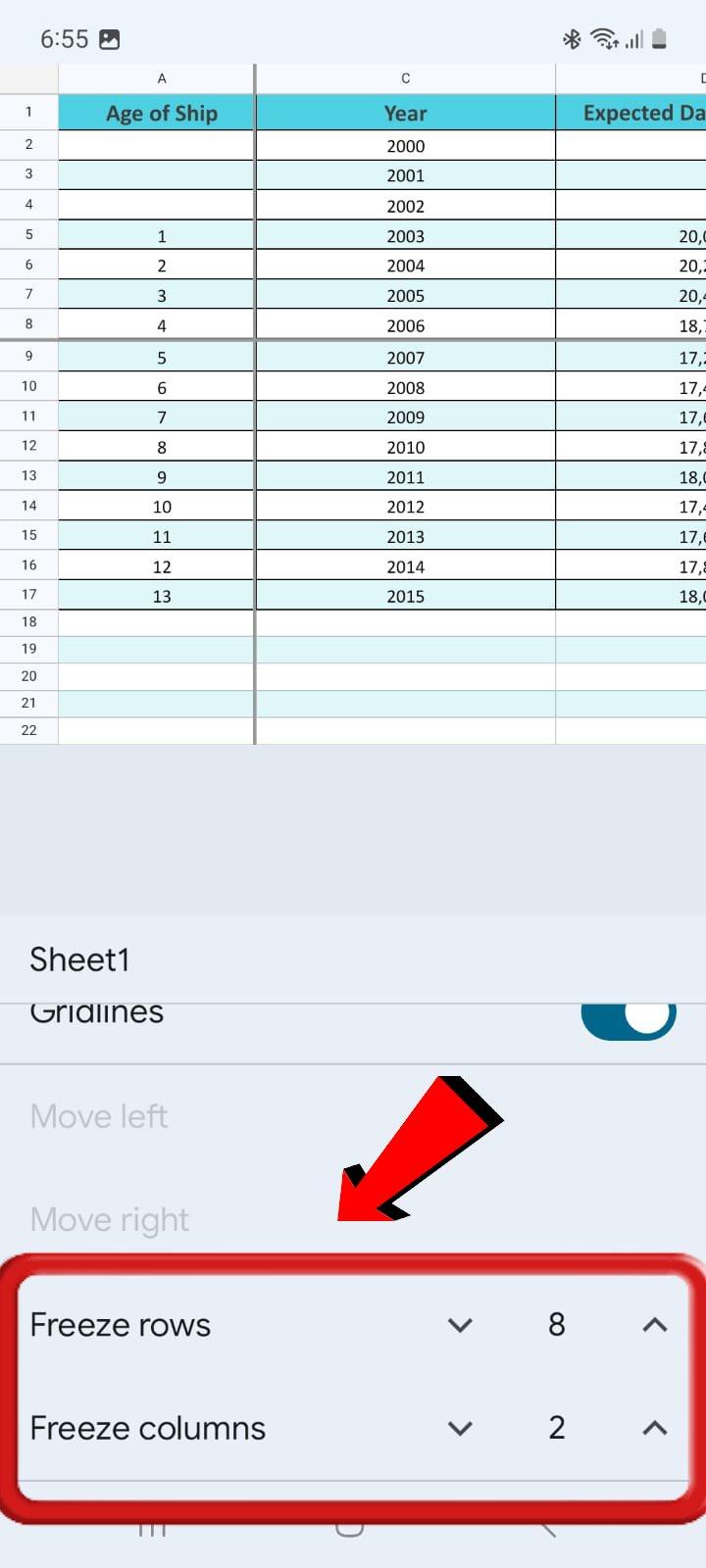The width and height of the screenshot is (706, 1568).
Task: Increase the Freeze columns count
Action: coord(654,1428)
